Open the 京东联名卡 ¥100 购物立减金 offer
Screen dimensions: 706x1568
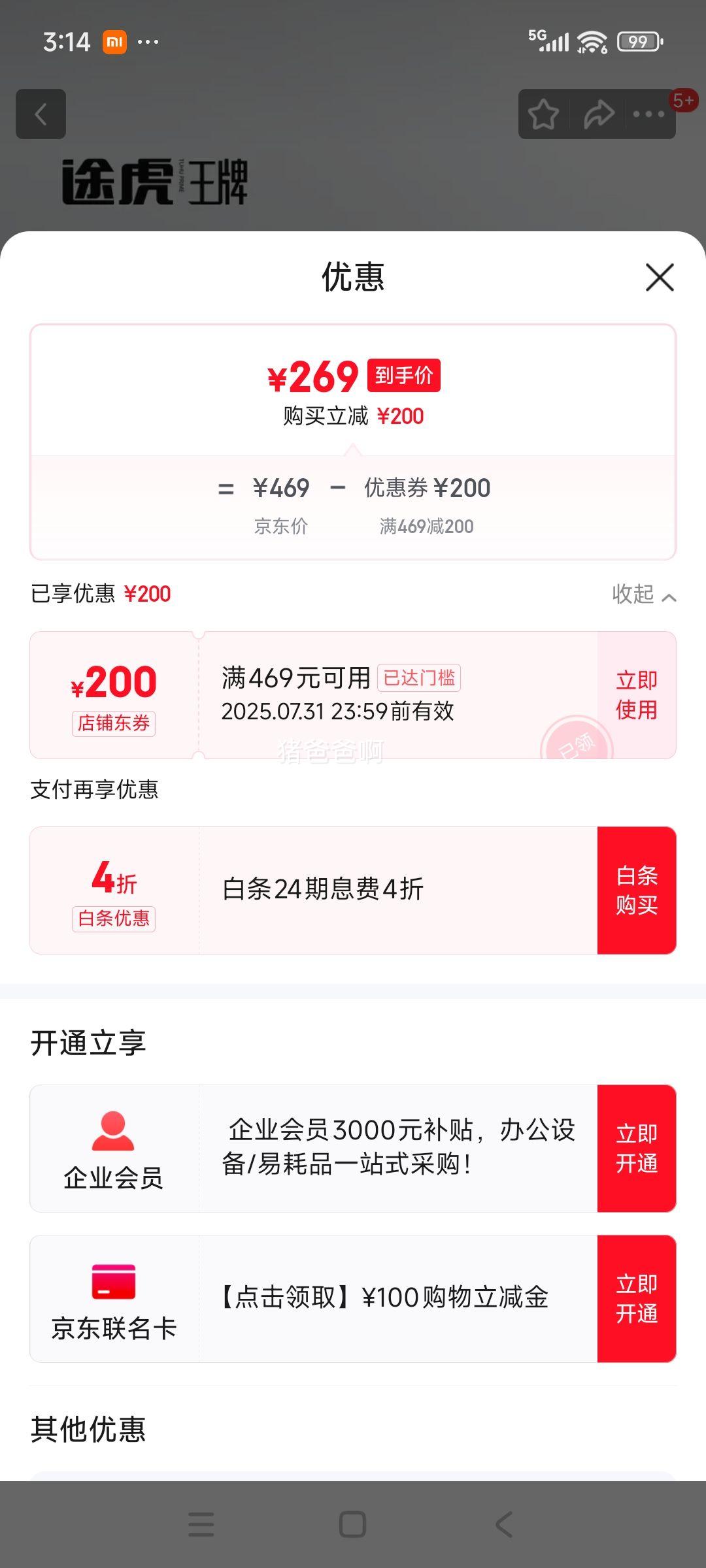pos(386,1298)
